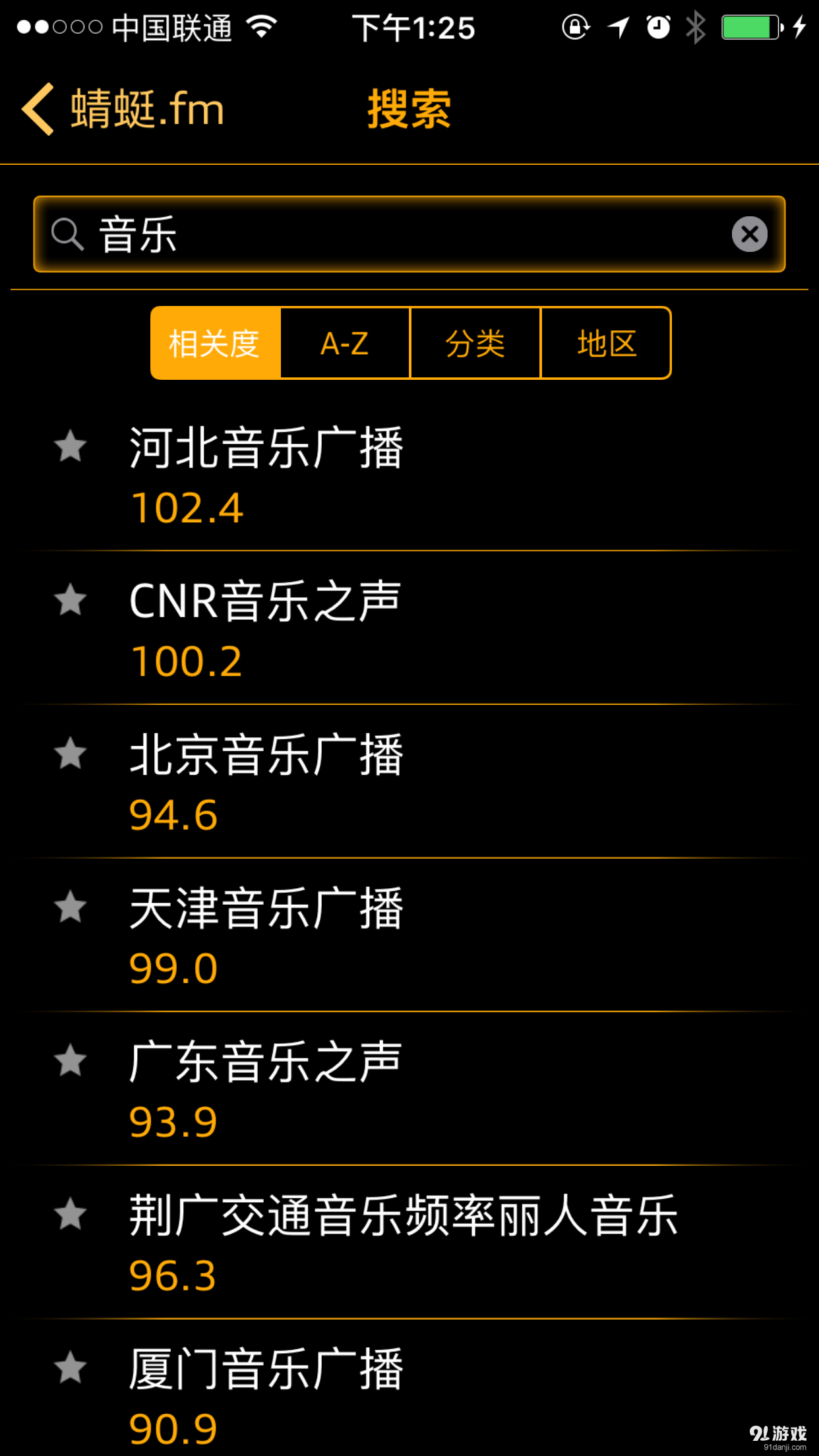Clear the search text with the X icon
The height and width of the screenshot is (1456, 819).
tap(749, 234)
